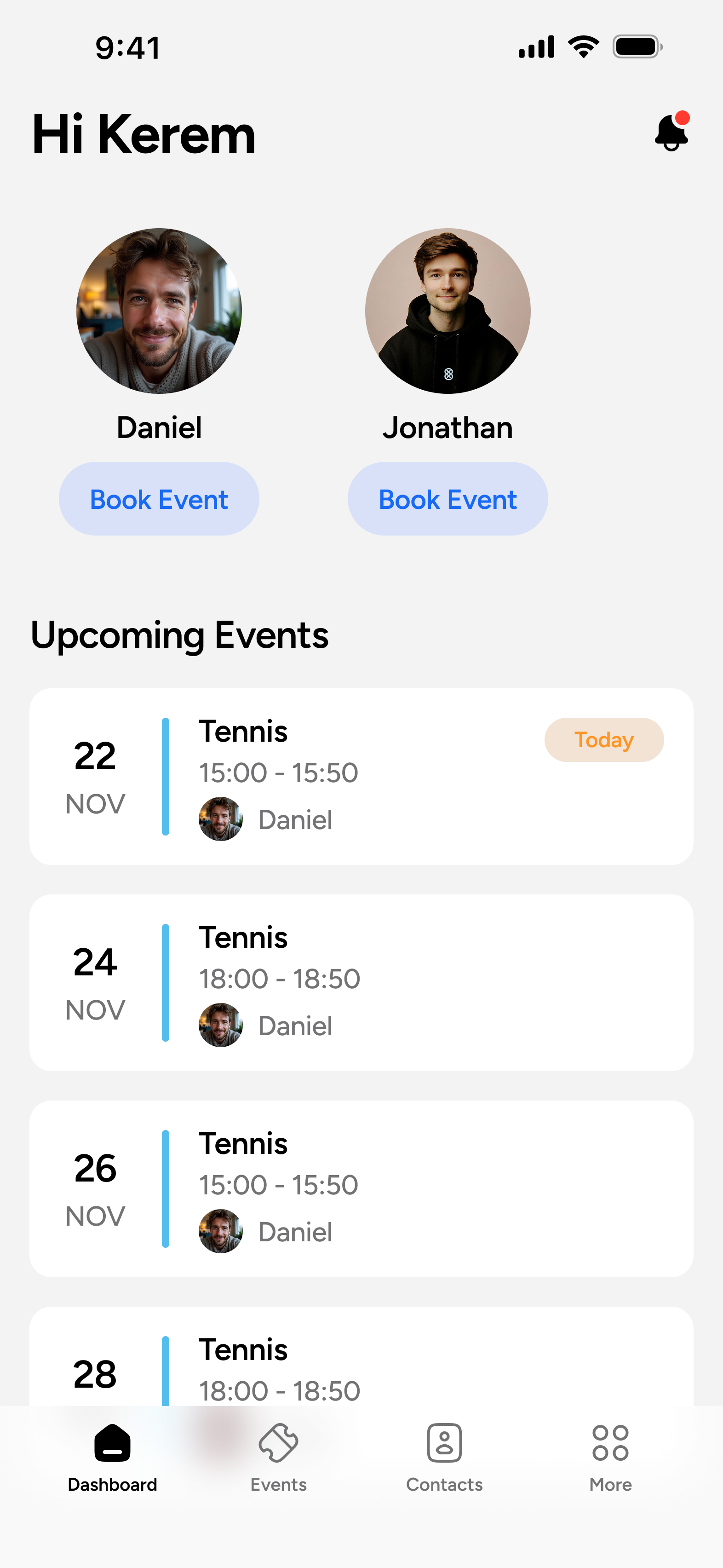Open the 22 Nov Tennis event

click(x=361, y=776)
